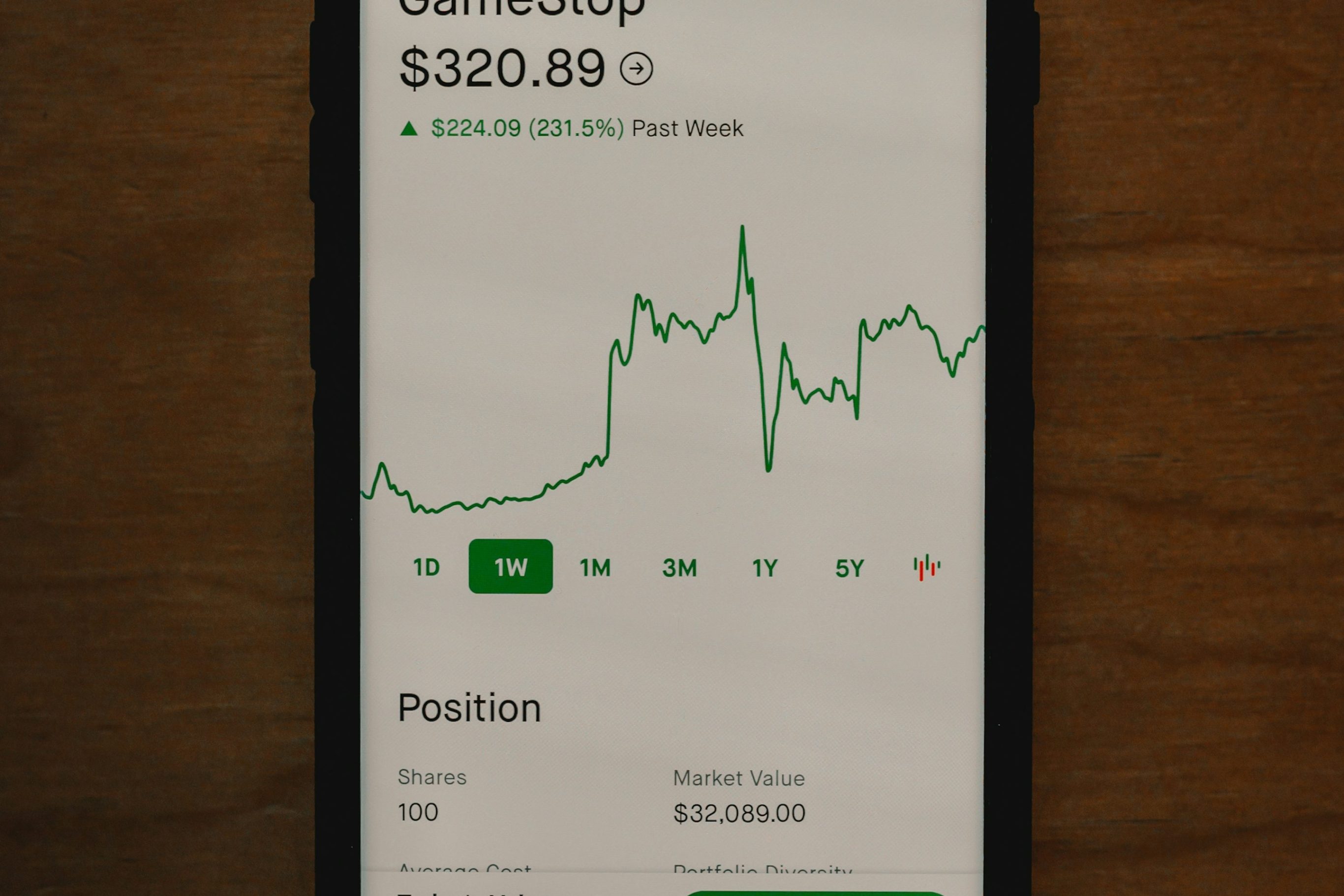
Task: Switch chart range to 1M
Action: [x=595, y=567]
